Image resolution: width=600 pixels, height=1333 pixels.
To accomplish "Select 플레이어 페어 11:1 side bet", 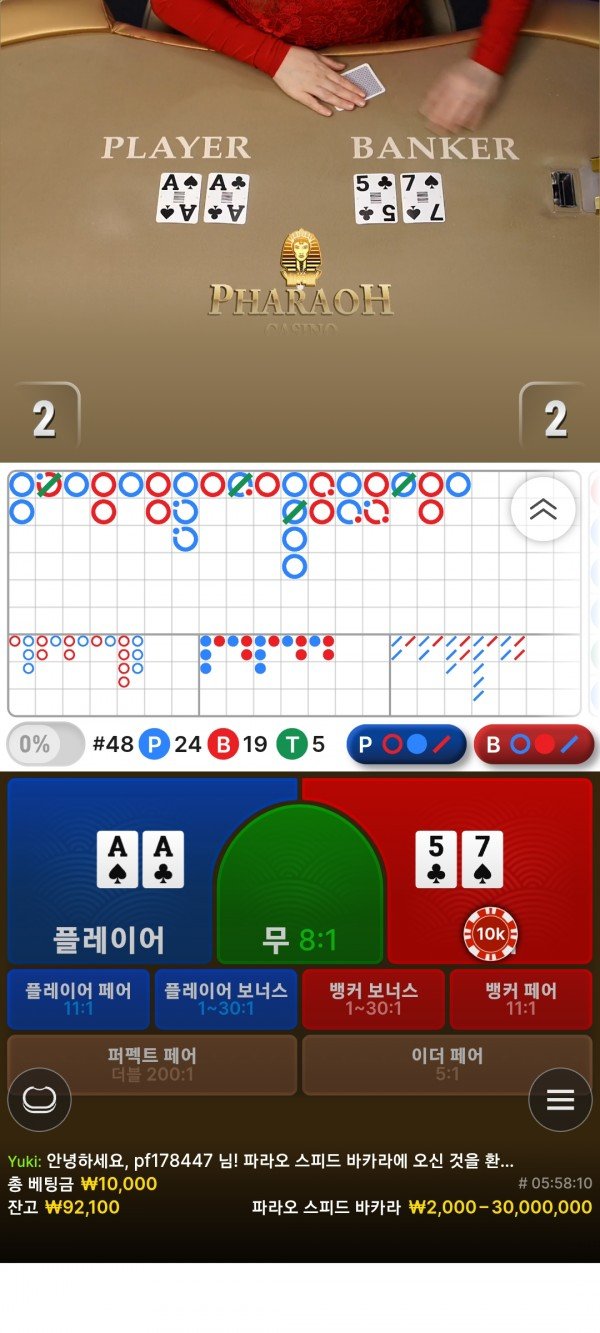I will click(x=78, y=998).
